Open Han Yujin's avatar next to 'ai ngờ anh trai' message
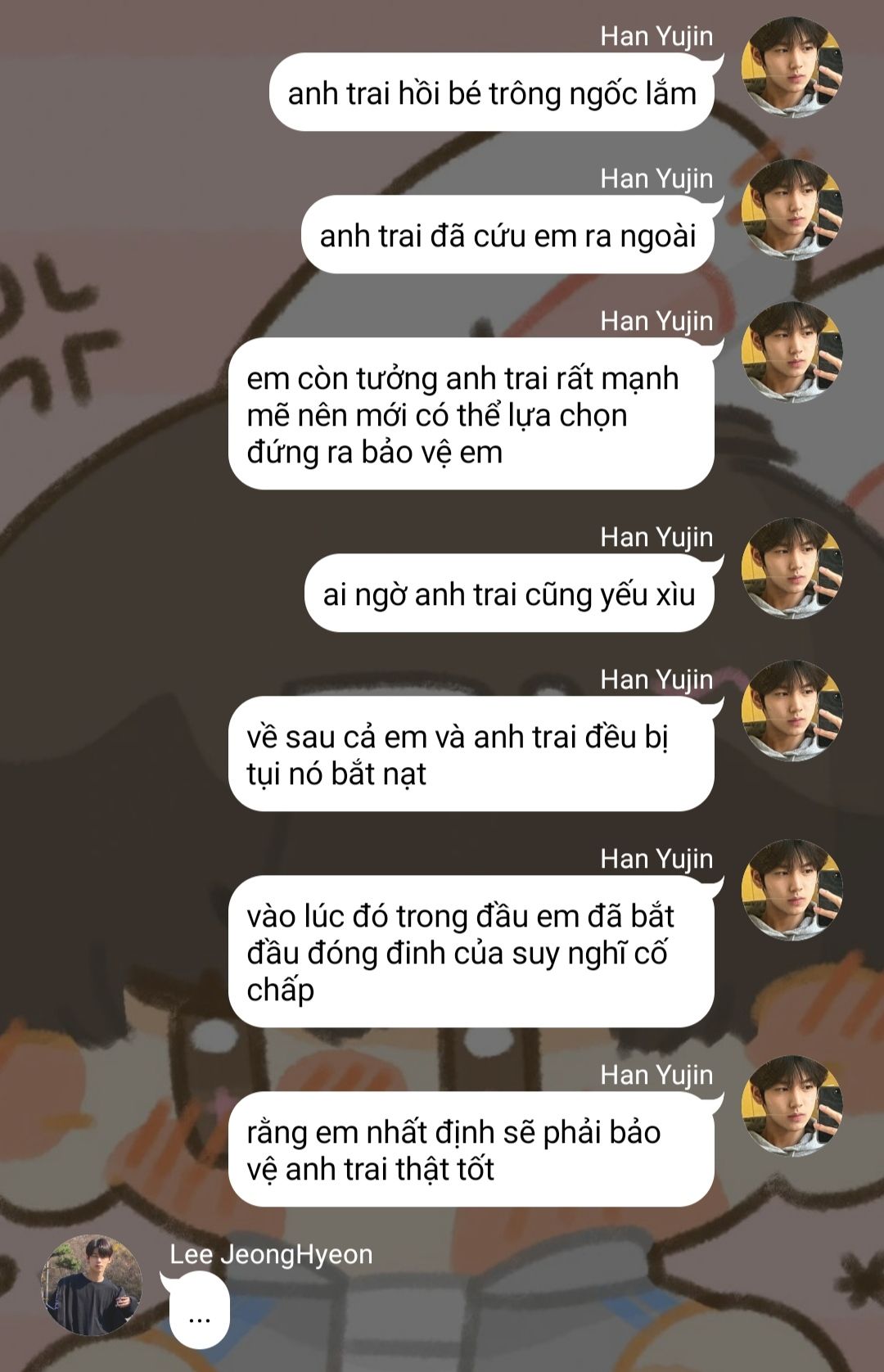884x1372 pixels. click(x=792, y=568)
